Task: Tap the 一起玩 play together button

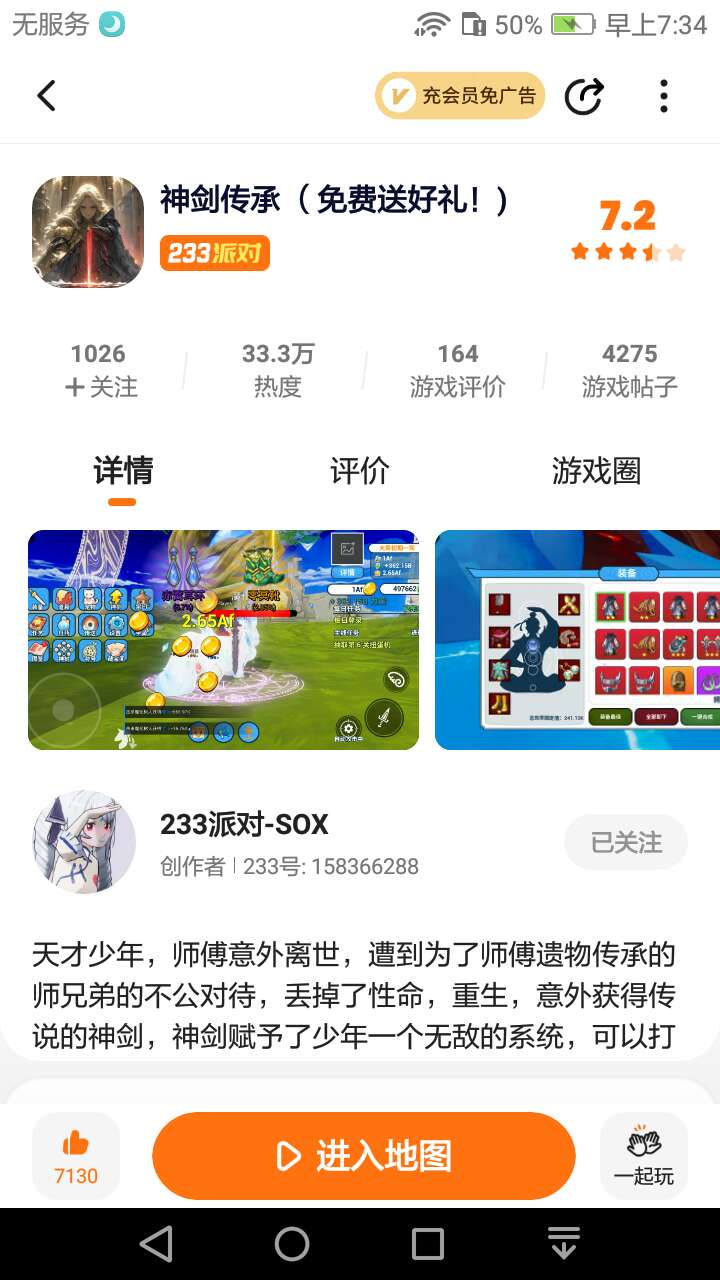Action: tap(643, 1156)
